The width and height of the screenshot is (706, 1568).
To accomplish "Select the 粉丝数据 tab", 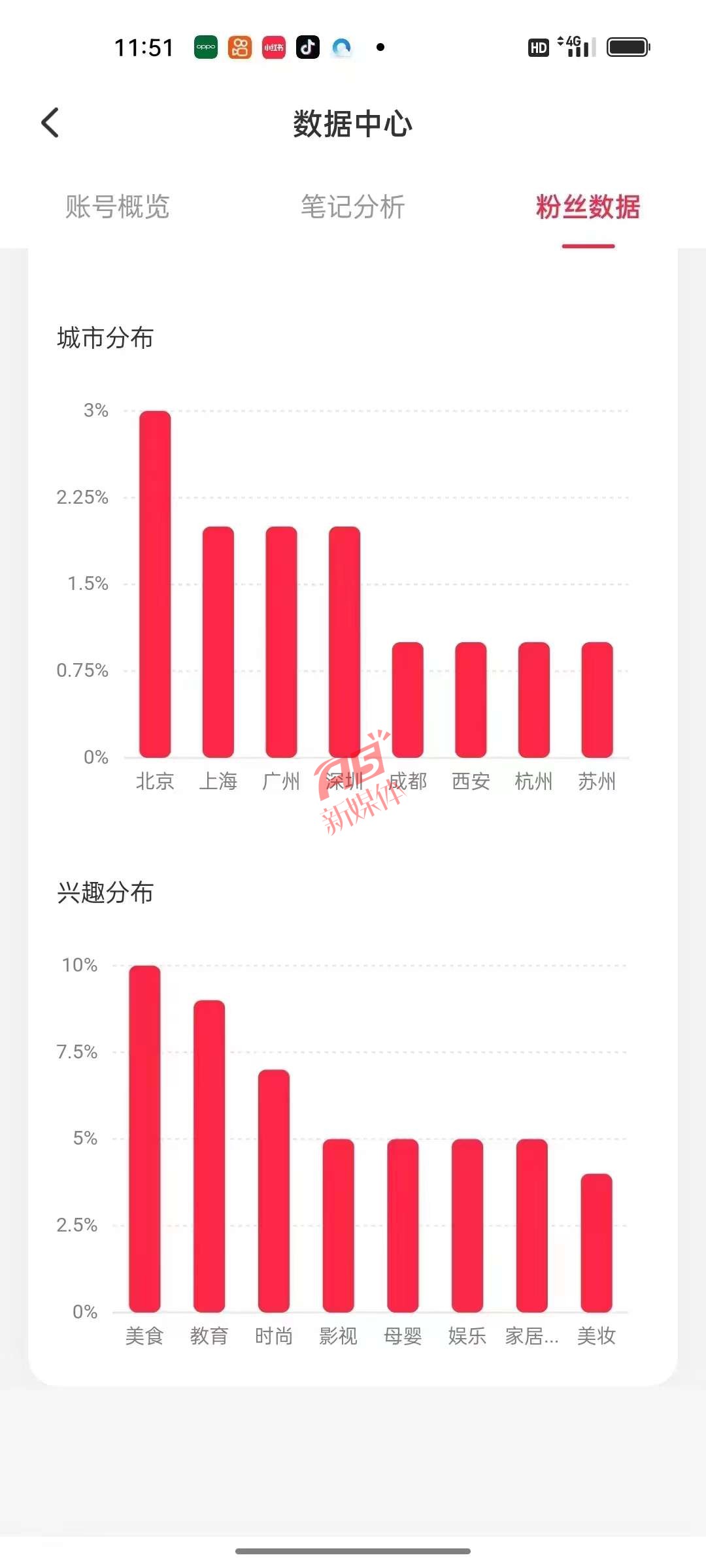I will point(588,207).
